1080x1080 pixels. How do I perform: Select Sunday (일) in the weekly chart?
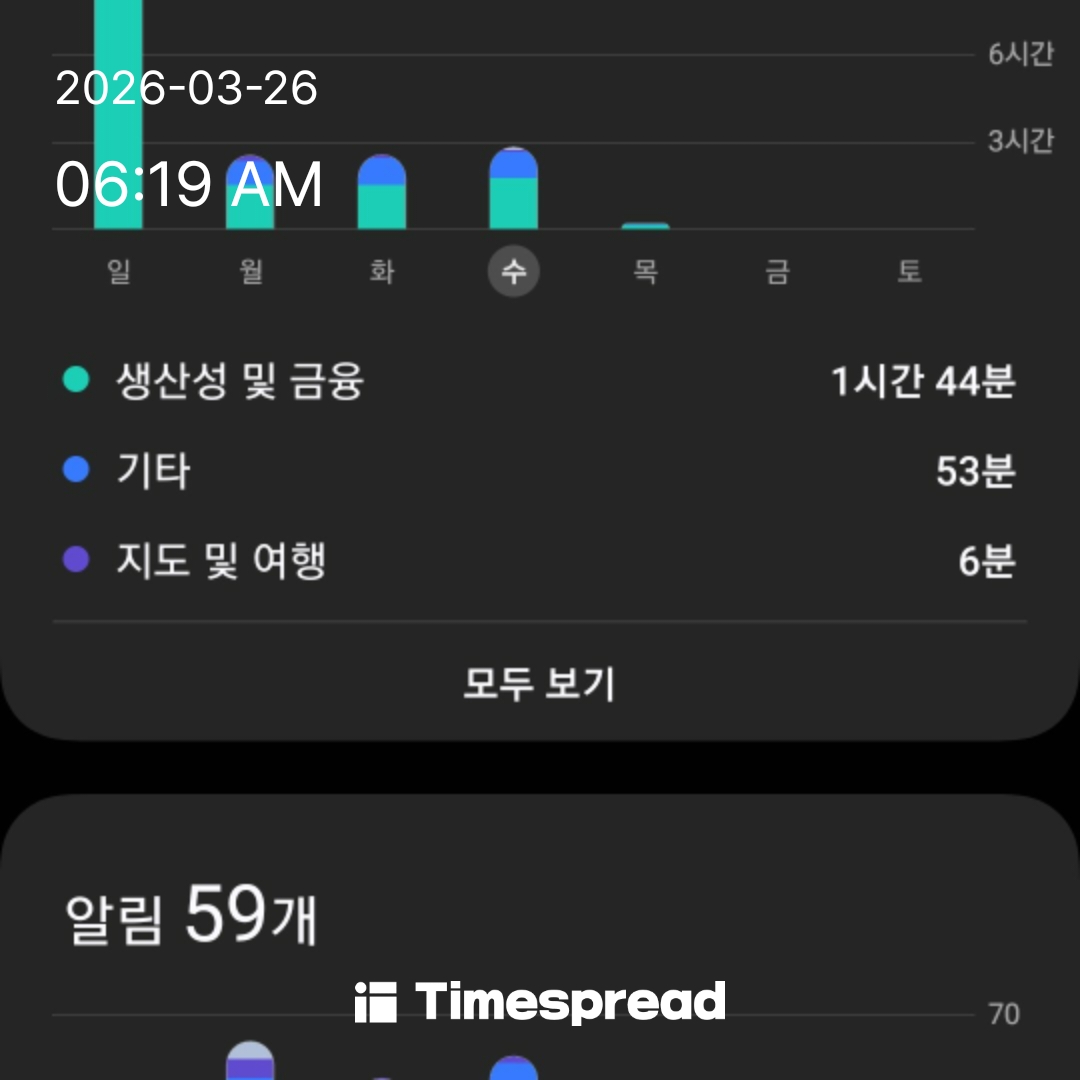pos(119,271)
